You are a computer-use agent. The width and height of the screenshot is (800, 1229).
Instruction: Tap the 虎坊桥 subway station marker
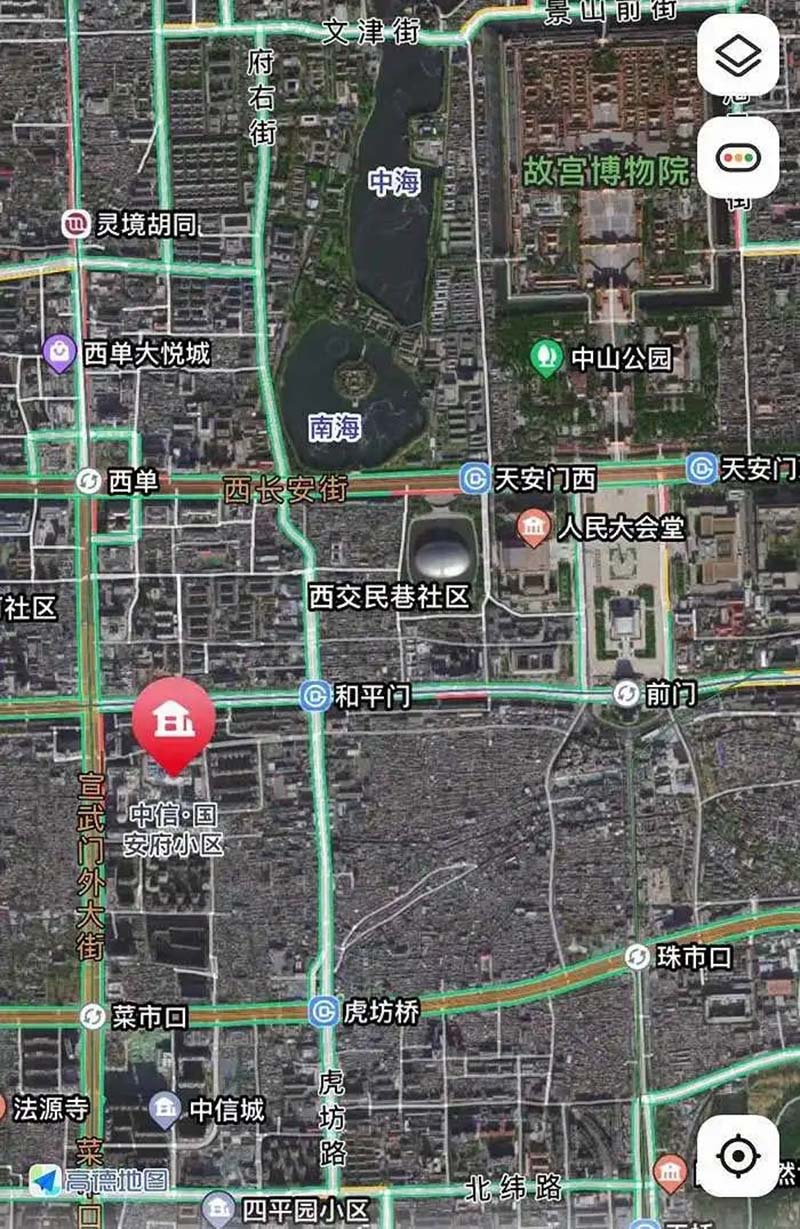click(x=323, y=1011)
